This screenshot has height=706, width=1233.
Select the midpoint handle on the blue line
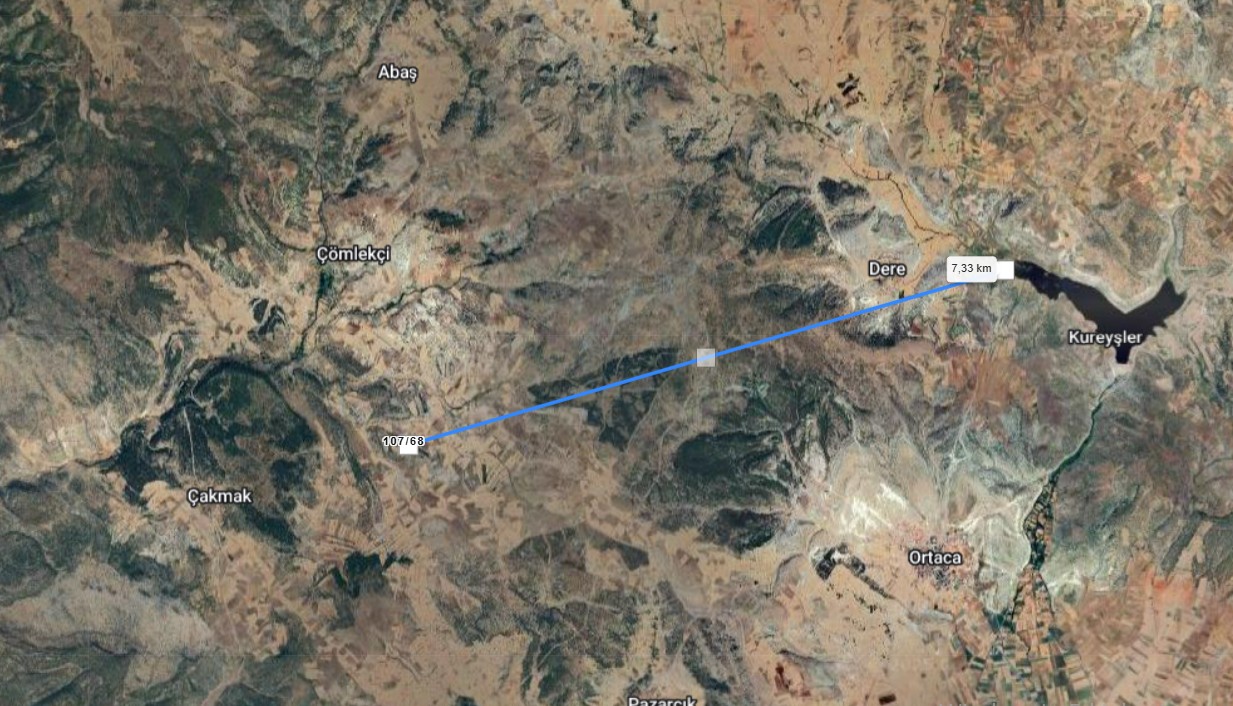(x=706, y=357)
